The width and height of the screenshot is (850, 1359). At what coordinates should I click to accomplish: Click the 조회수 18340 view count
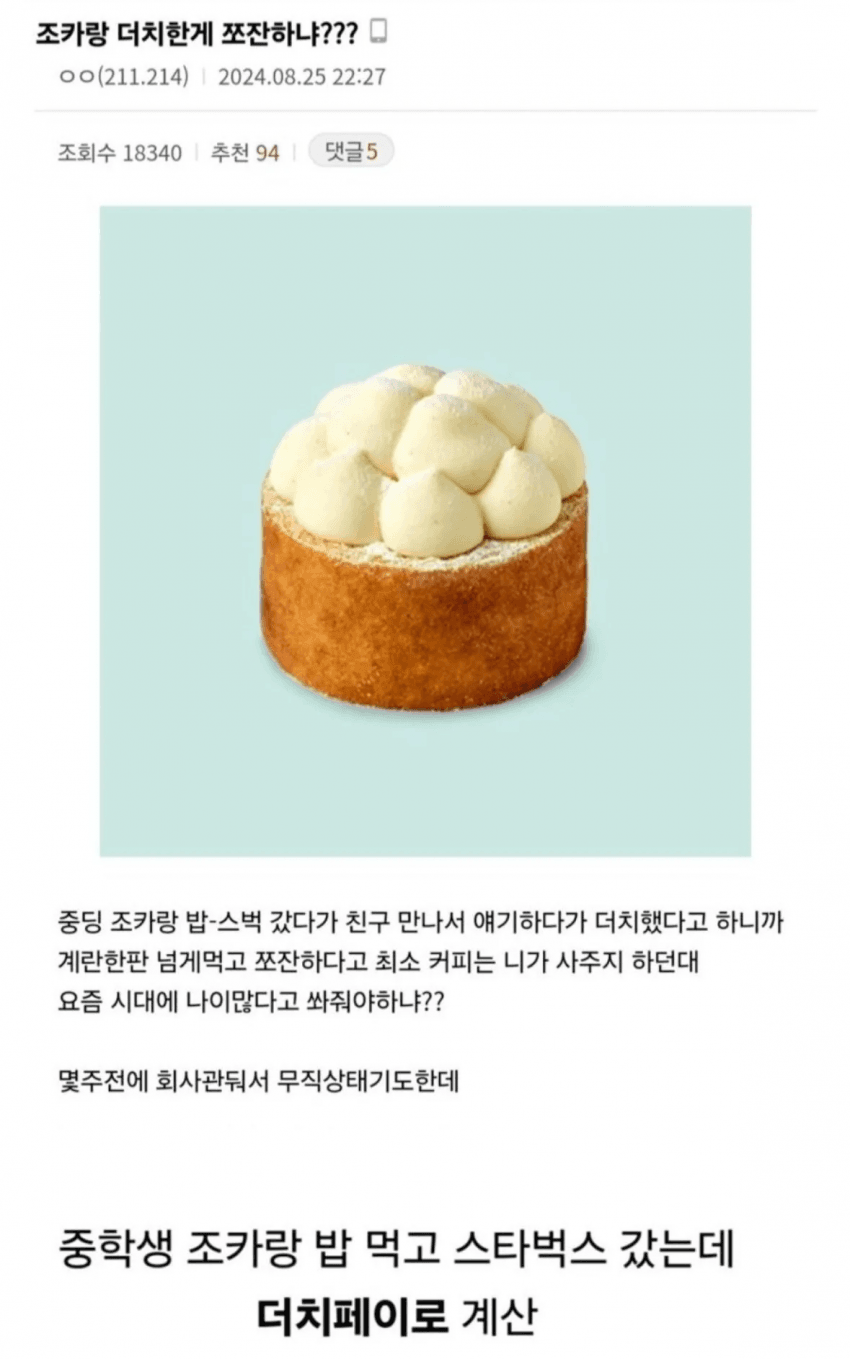point(118,153)
